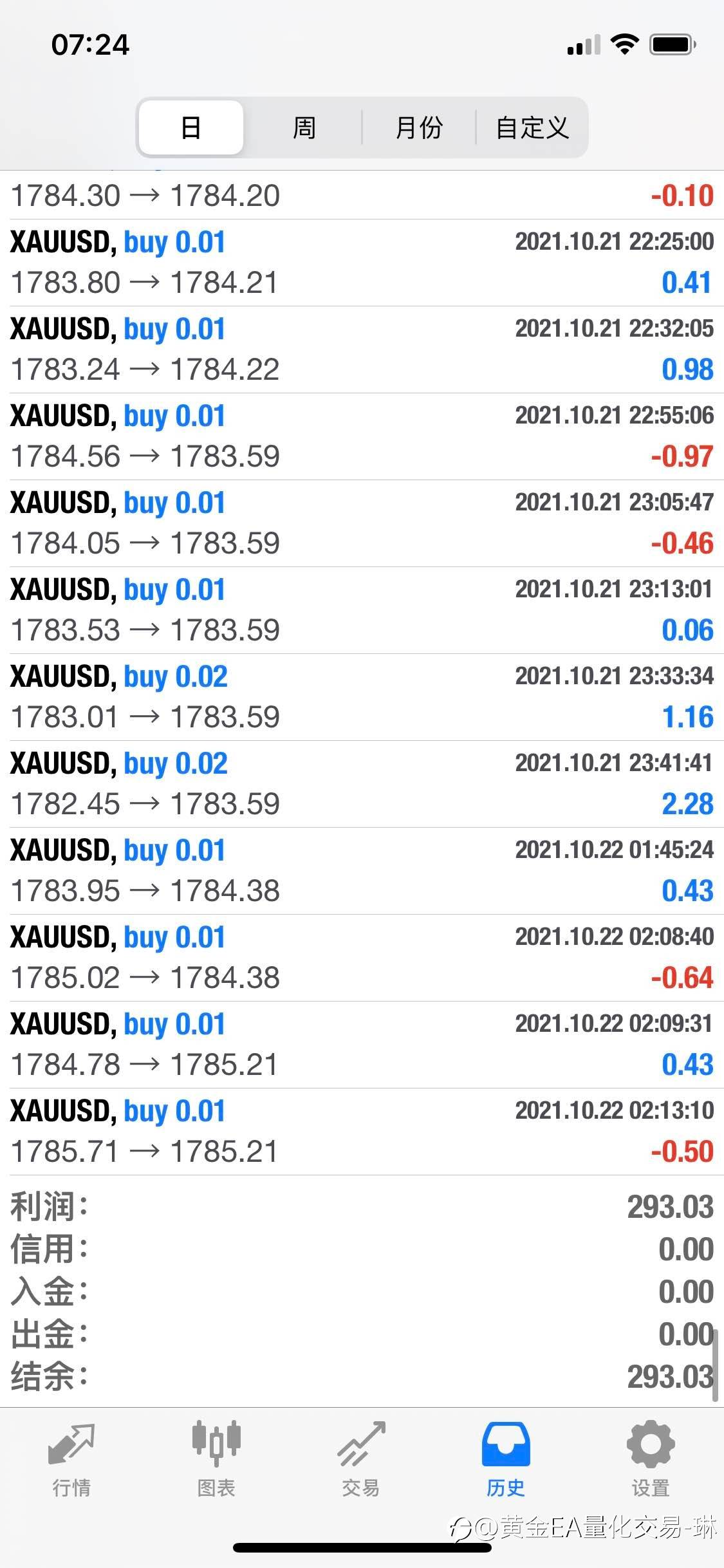The height and width of the screenshot is (1568, 724).
Task: Expand the XAUUSD trade at 22:25:00
Action: 362,263
